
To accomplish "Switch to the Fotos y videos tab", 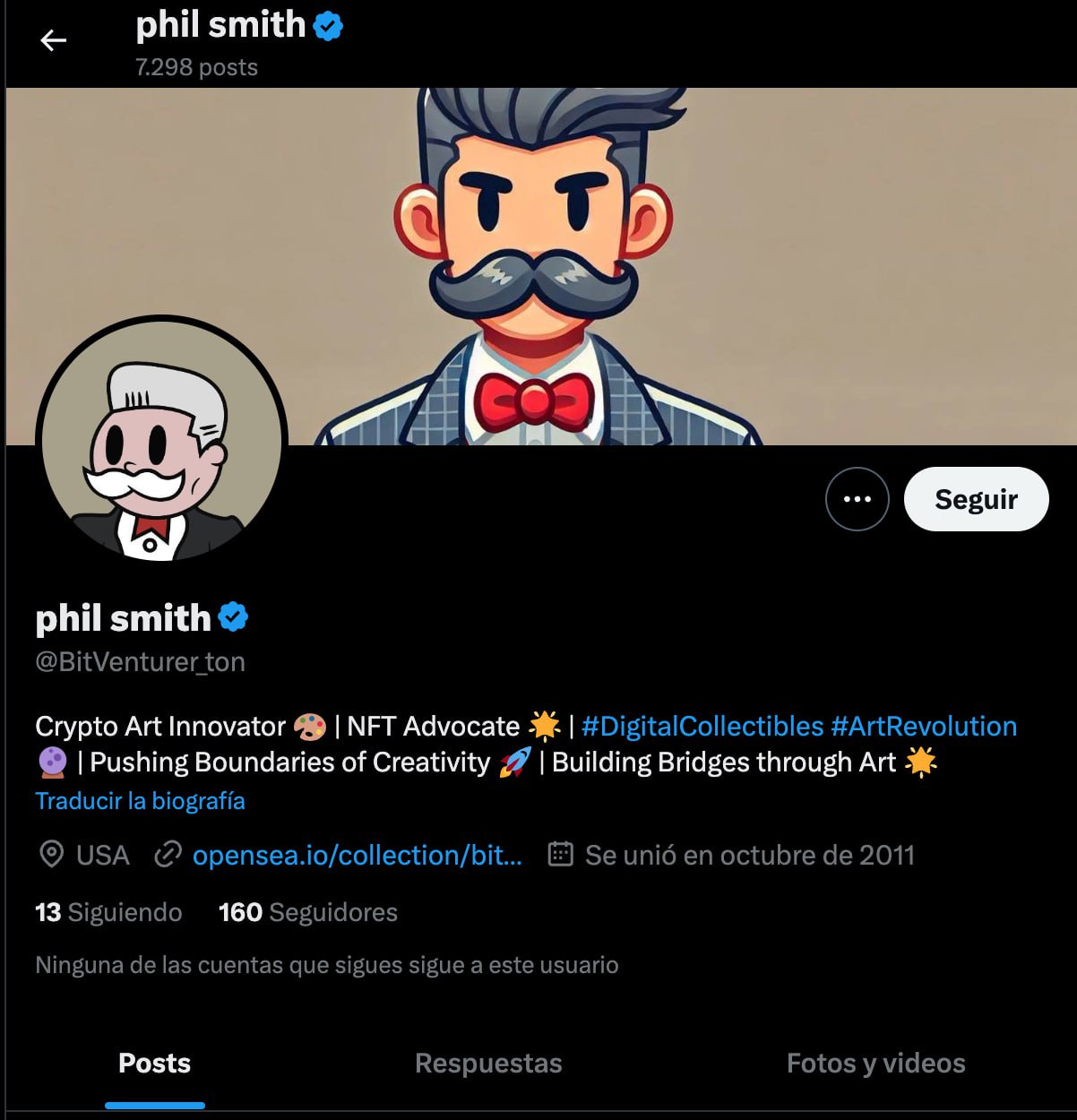I will (875, 1064).
